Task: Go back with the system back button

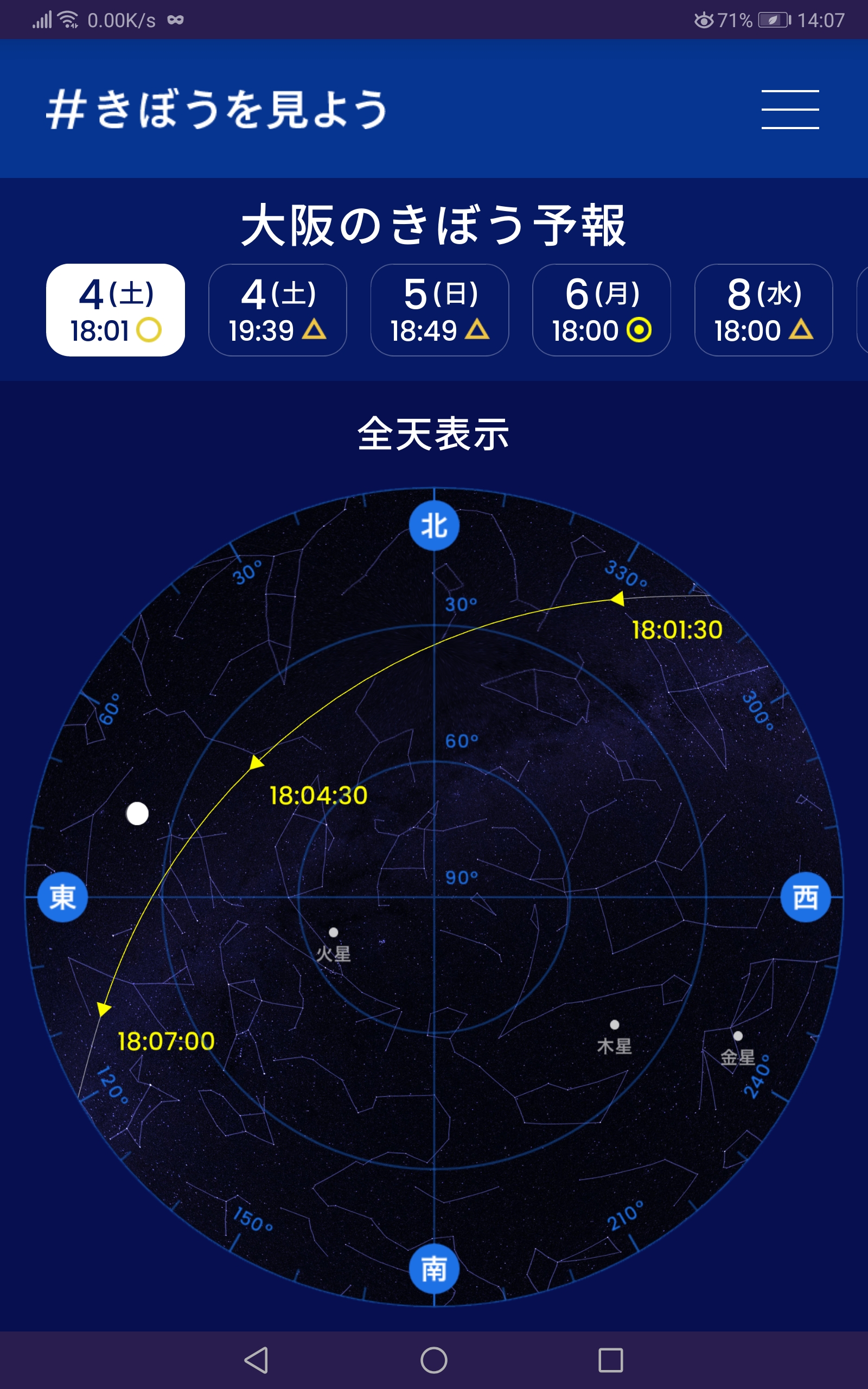Action: (x=257, y=1360)
